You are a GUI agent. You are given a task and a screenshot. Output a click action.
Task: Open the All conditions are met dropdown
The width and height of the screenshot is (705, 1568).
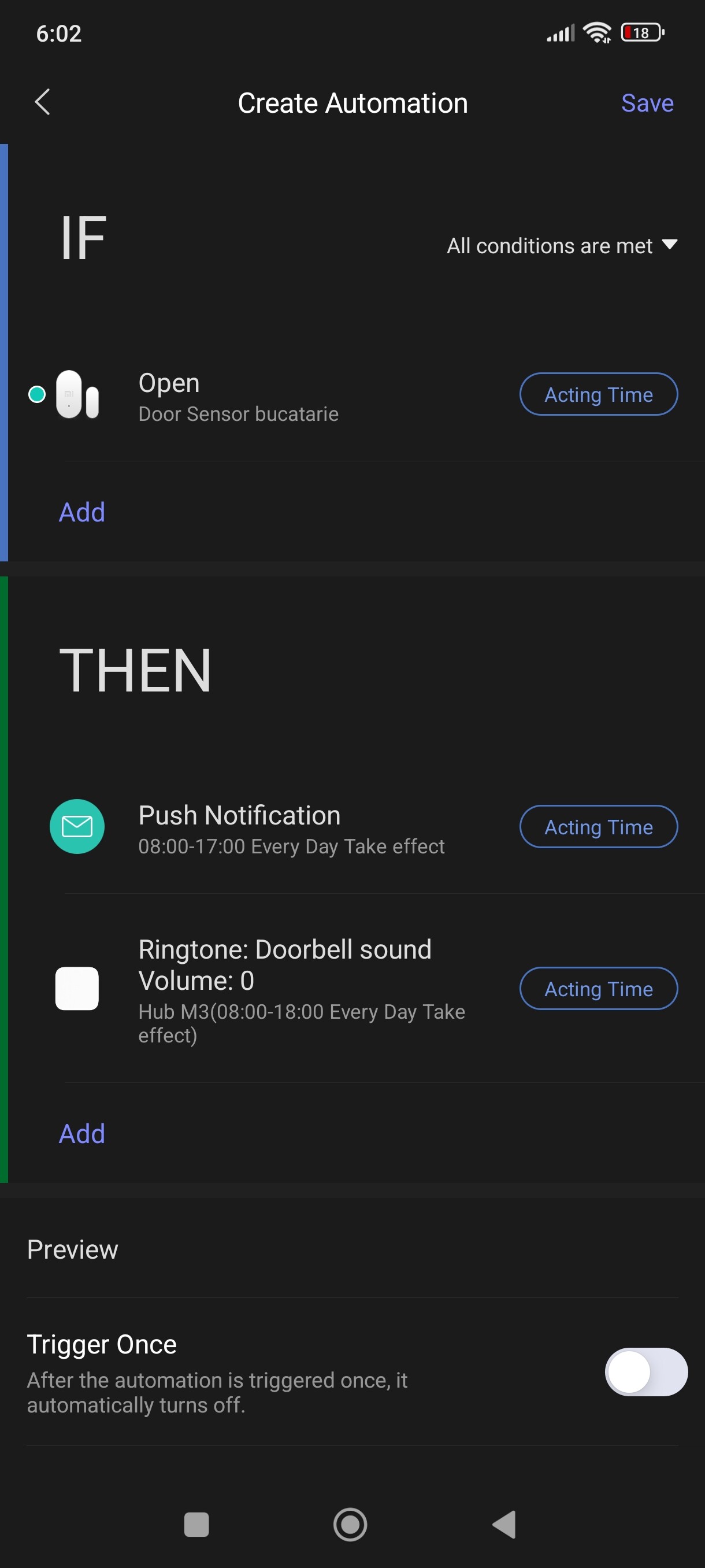coord(562,245)
